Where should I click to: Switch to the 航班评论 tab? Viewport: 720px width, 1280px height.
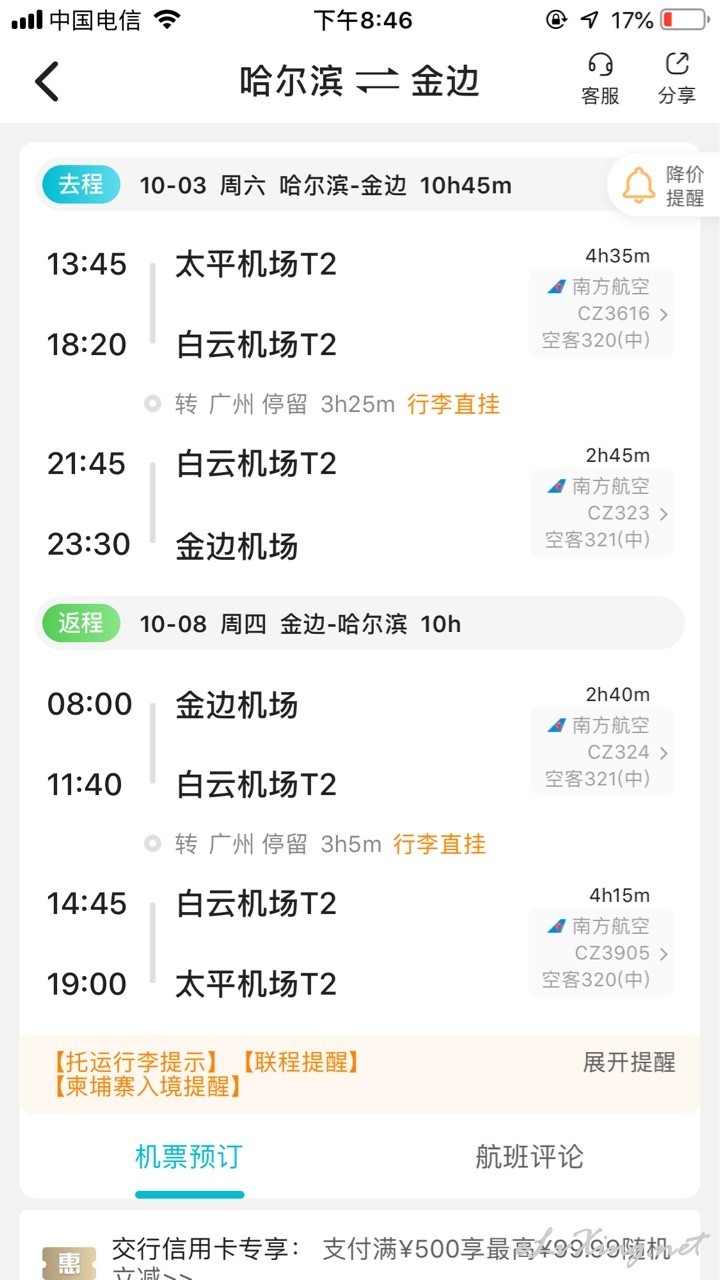tap(529, 1157)
